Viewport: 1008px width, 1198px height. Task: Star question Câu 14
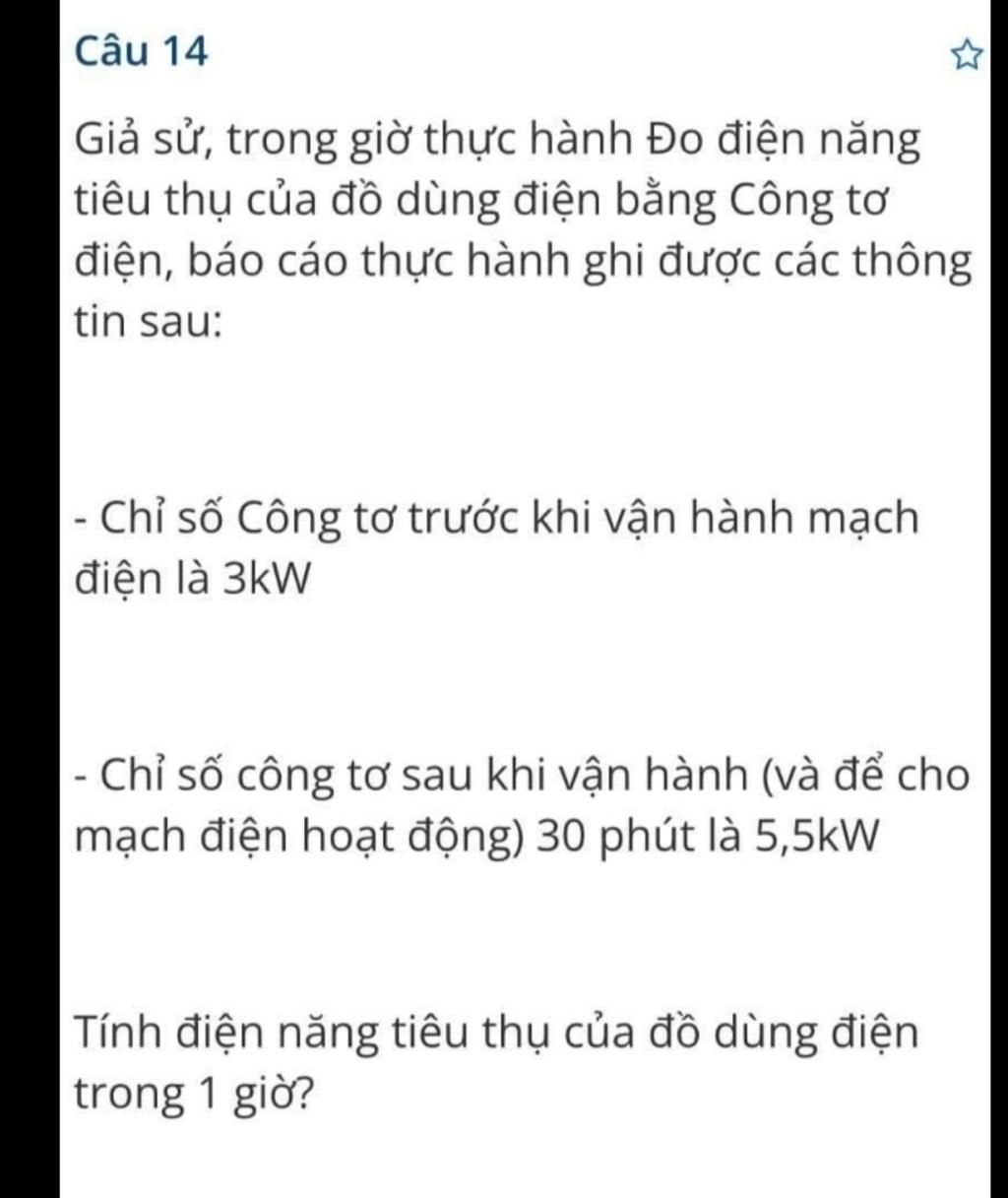[x=967, y=55]
